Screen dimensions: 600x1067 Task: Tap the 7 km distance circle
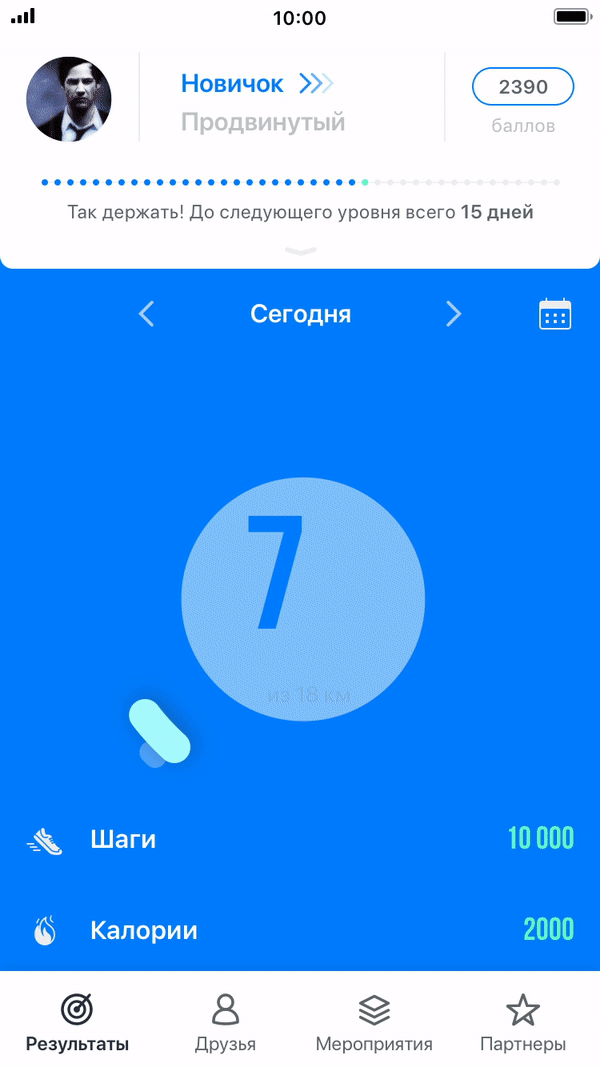point(303,599)
